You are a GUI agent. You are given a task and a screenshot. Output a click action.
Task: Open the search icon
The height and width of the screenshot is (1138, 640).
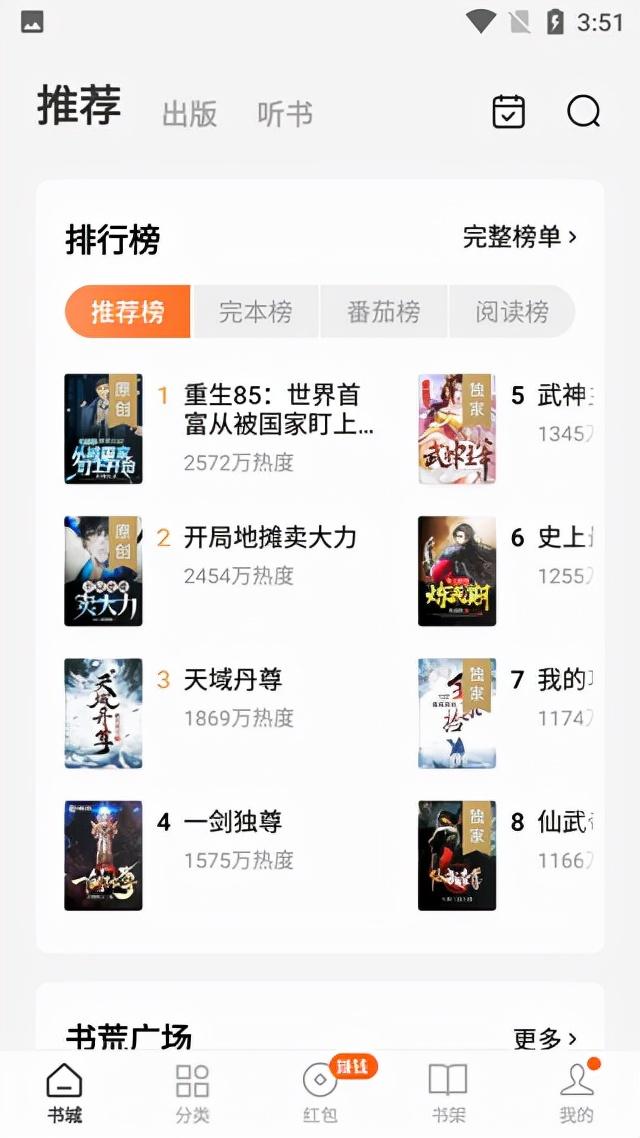click(x=583, y=111)
